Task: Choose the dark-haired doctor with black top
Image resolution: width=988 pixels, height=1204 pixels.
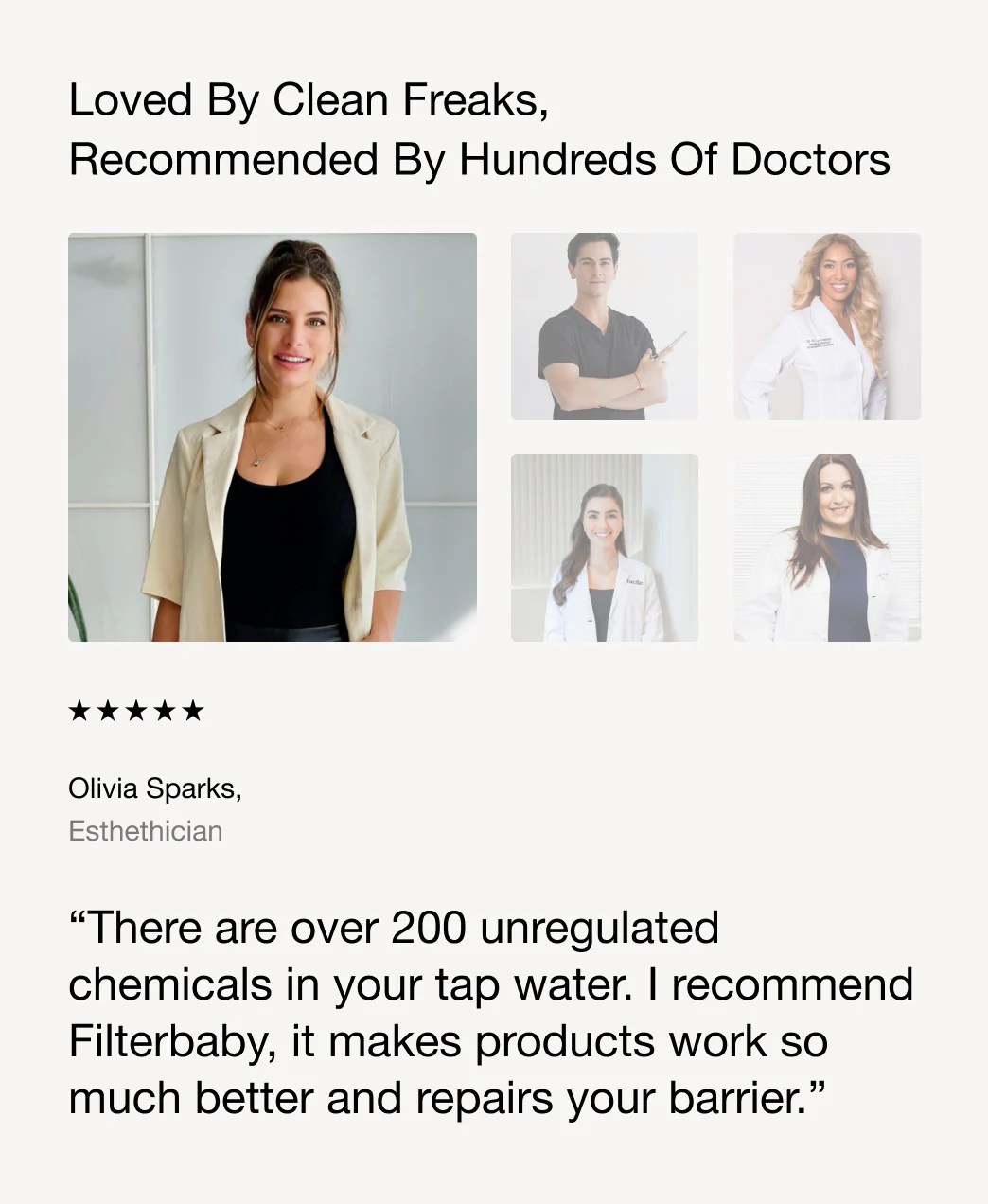Action: 604,548
